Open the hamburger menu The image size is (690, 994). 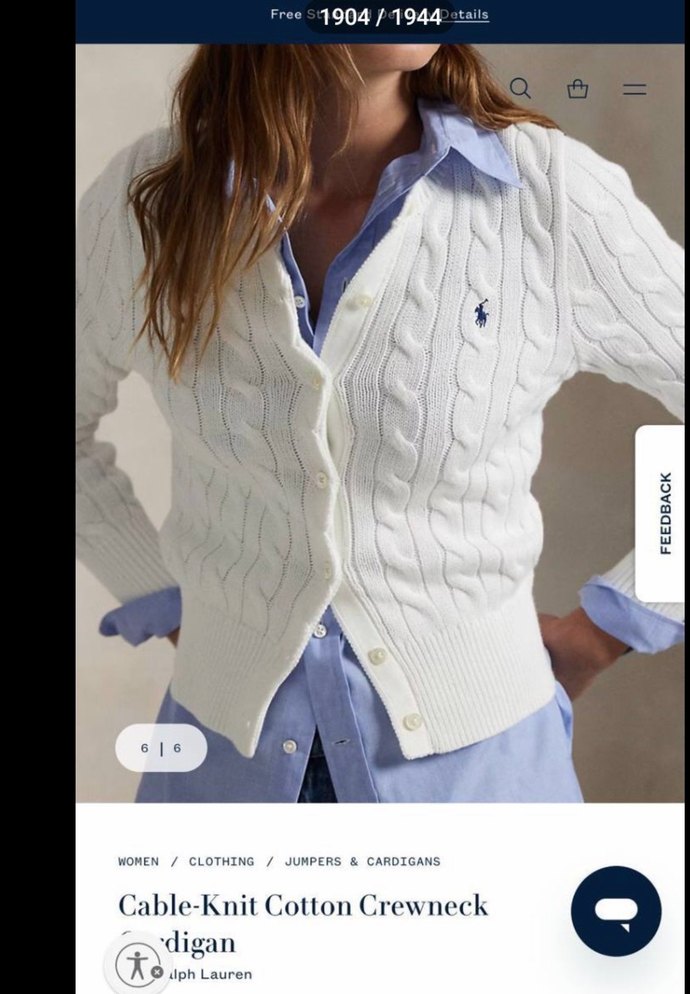pyautogui.click(x=634, y=89)
